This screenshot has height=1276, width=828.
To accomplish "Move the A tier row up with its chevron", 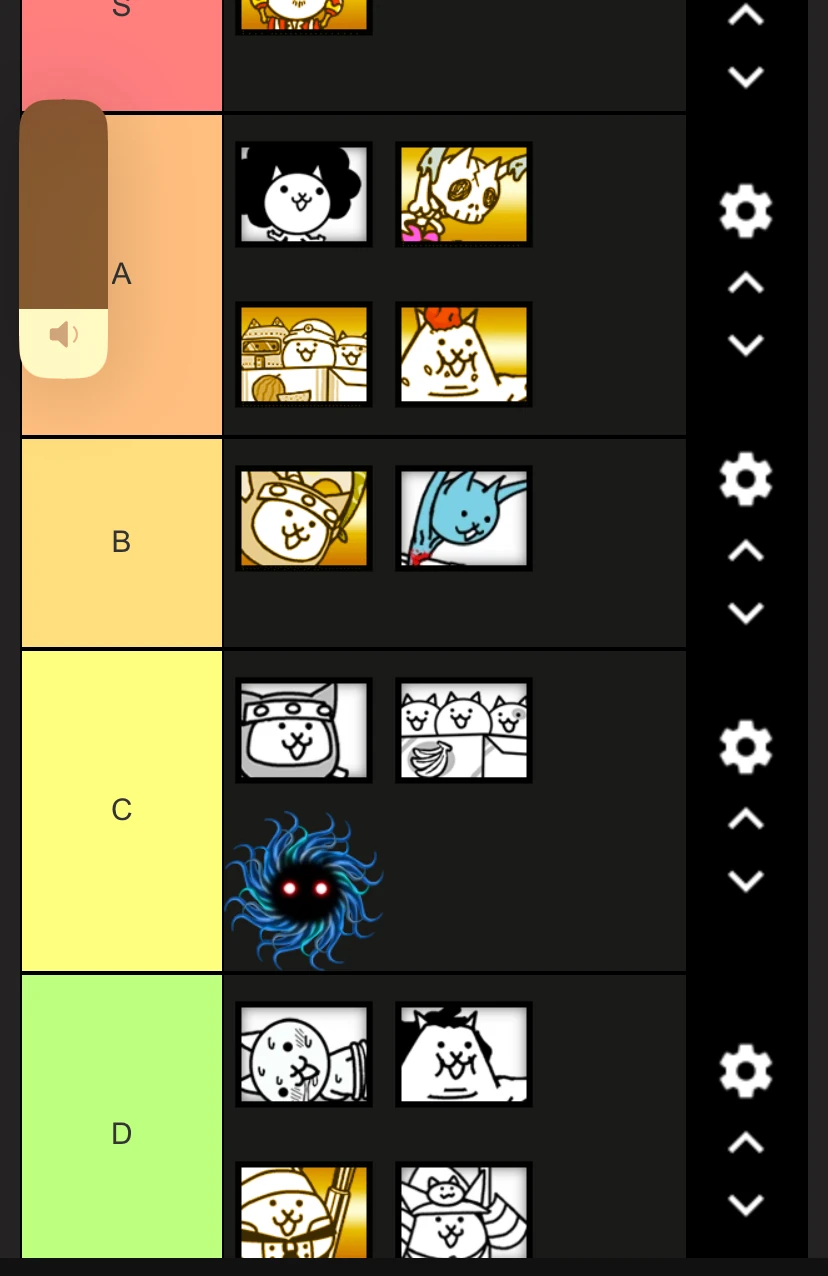I will [745, 282].
